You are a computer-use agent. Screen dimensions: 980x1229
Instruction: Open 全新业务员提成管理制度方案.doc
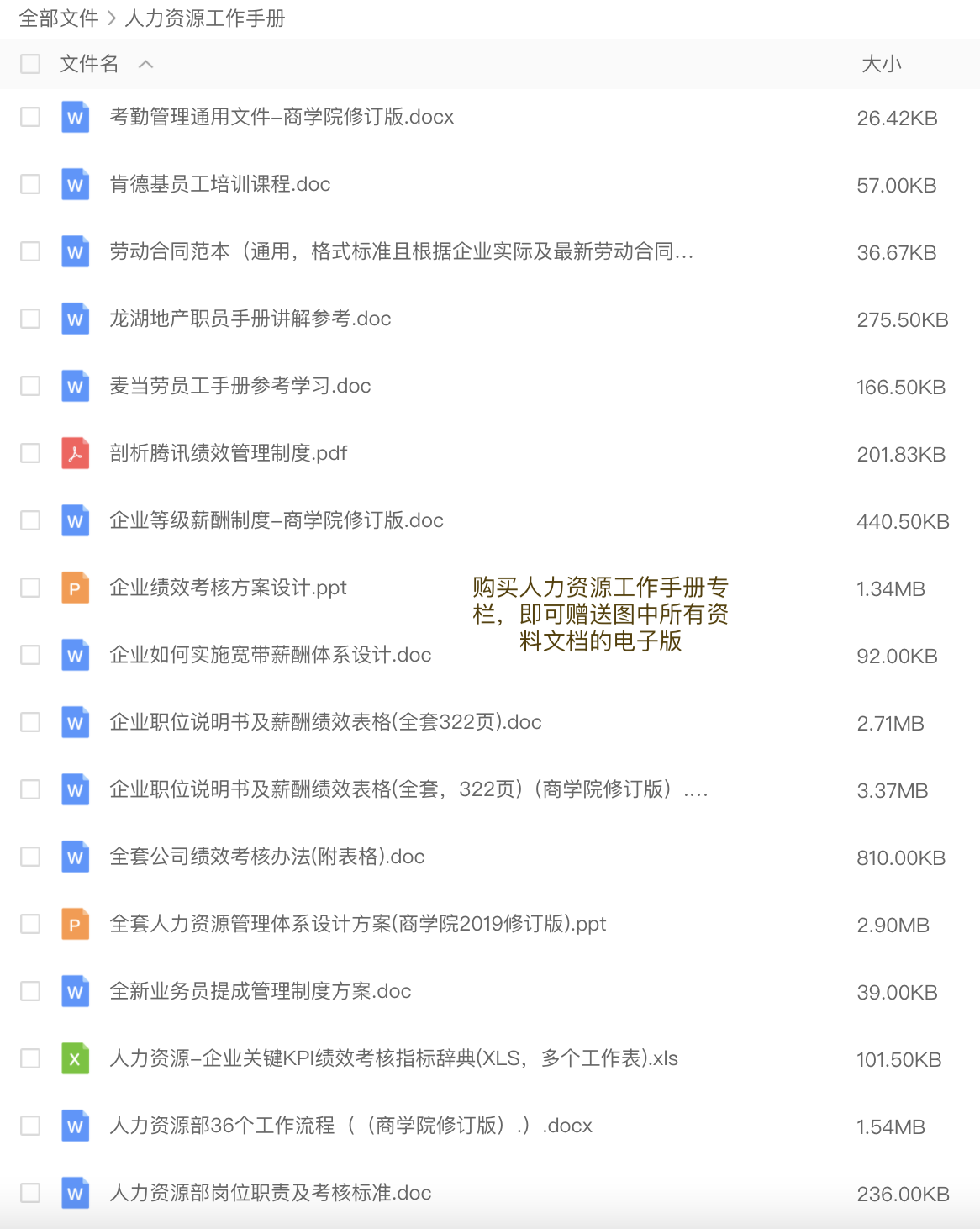coord(260,991)
